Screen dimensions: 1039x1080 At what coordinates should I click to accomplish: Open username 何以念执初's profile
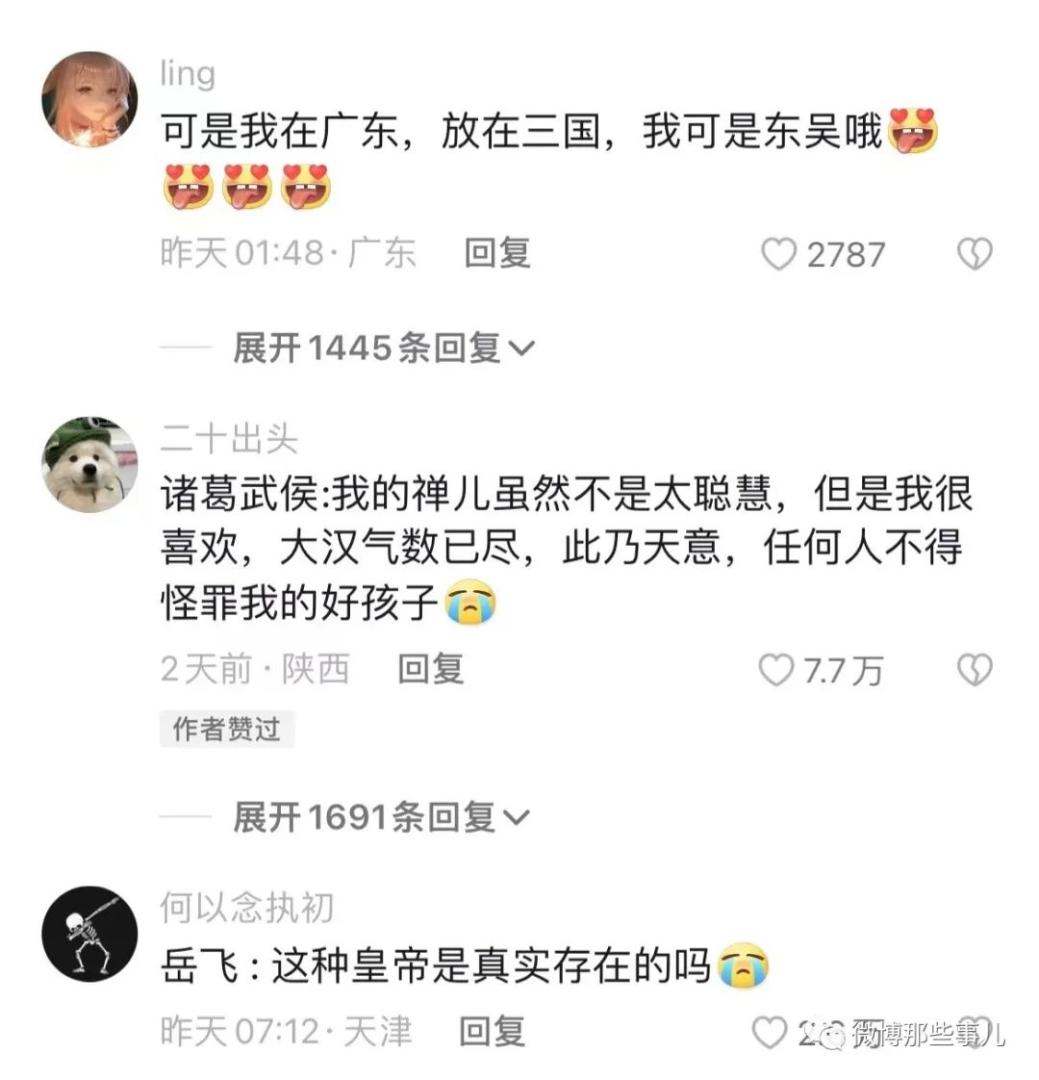click(246, 908)
